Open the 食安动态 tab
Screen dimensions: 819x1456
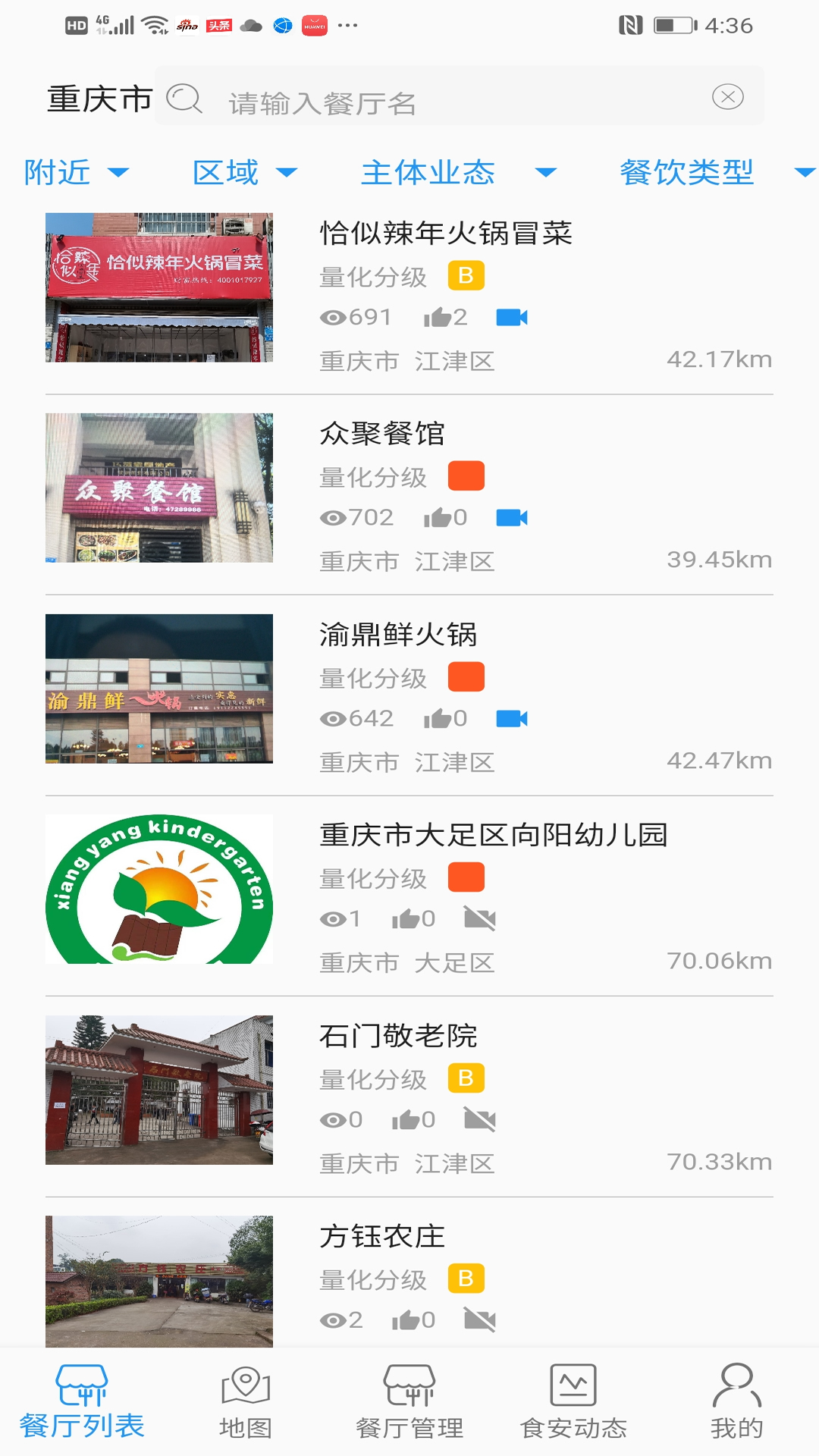pos(573,1403)
